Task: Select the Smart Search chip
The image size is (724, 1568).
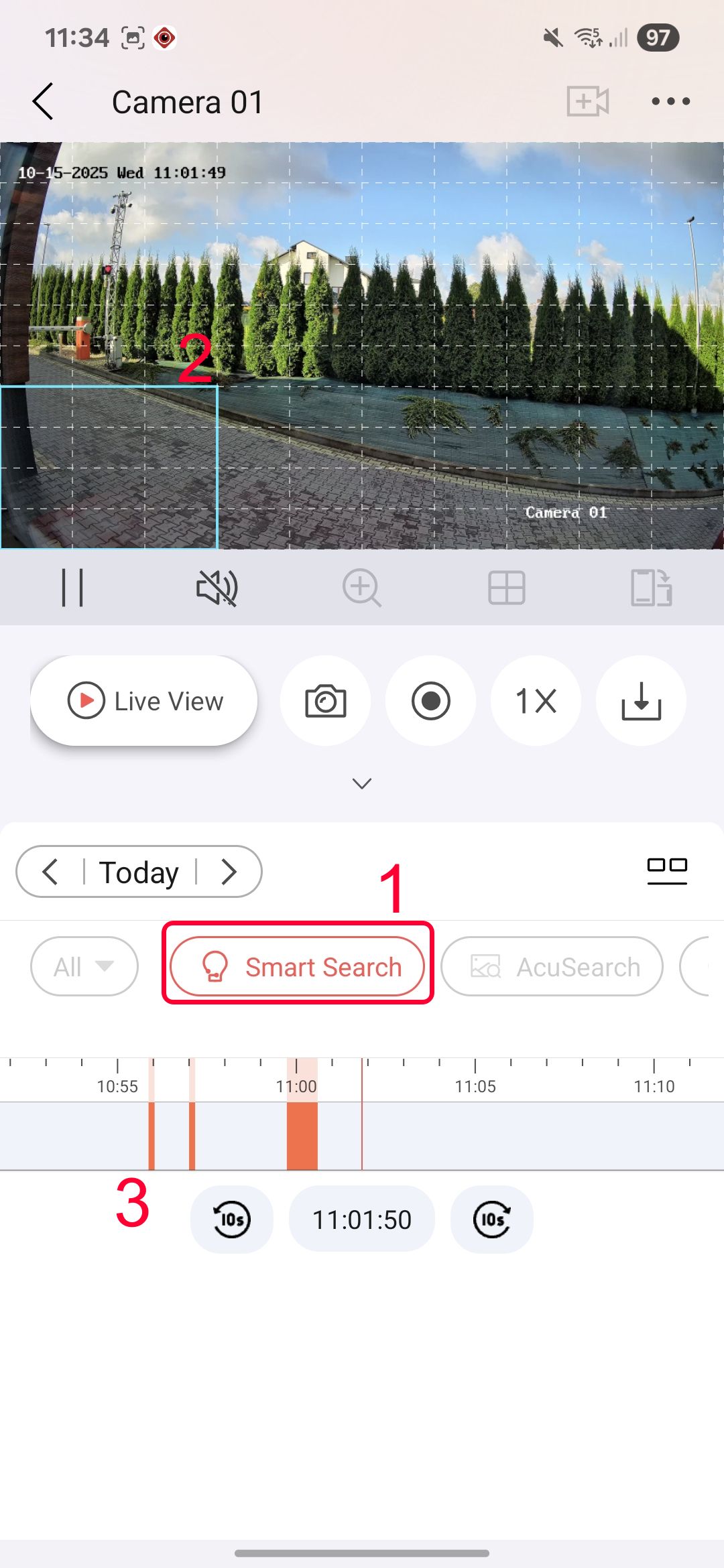Action: pyautogui.click(x=298, y=966)
